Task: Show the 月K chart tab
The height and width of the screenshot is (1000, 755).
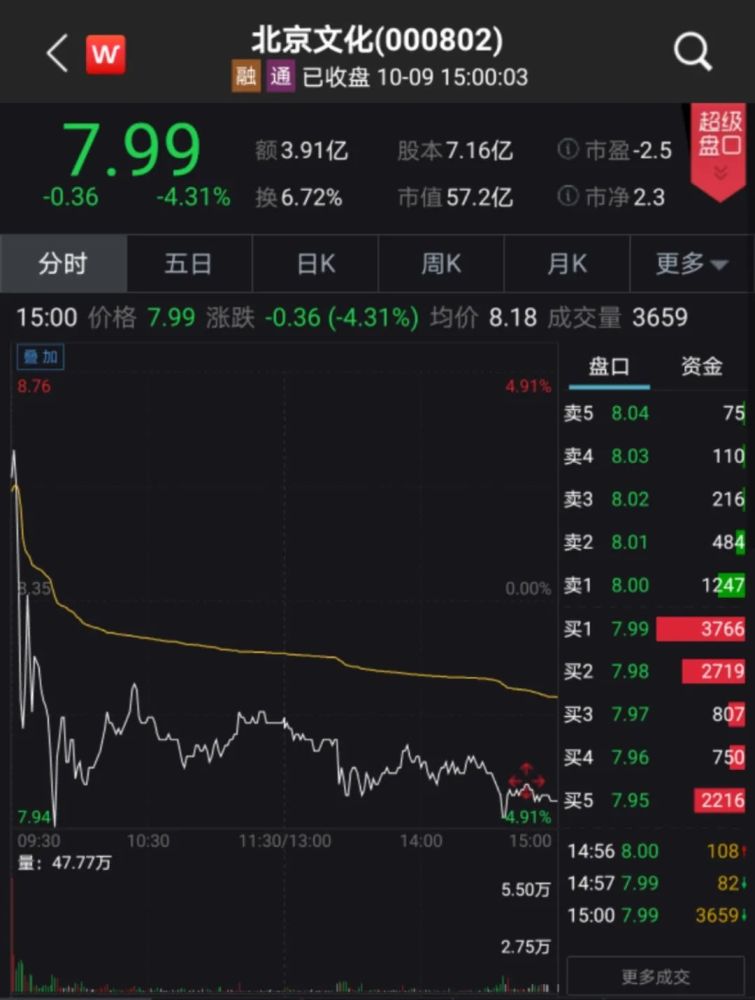Action: click(x=567, y=264)
